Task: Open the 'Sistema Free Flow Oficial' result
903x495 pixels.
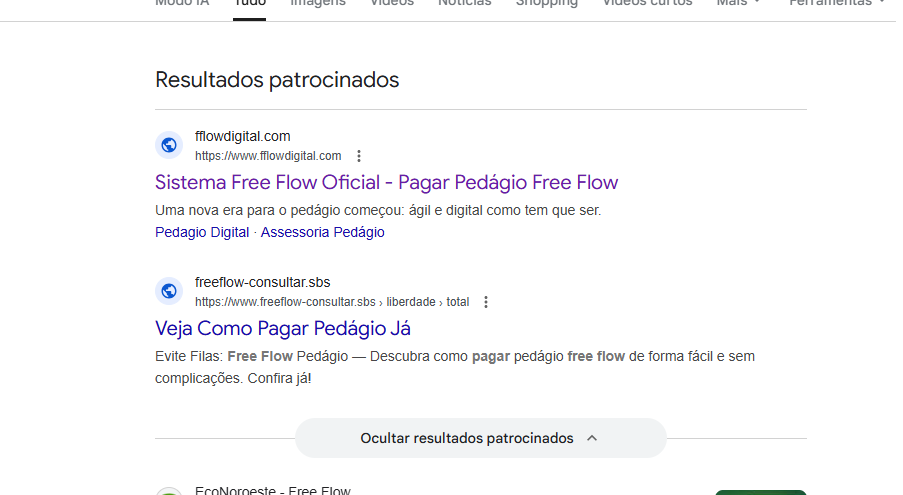Action: tap(386, 182)
